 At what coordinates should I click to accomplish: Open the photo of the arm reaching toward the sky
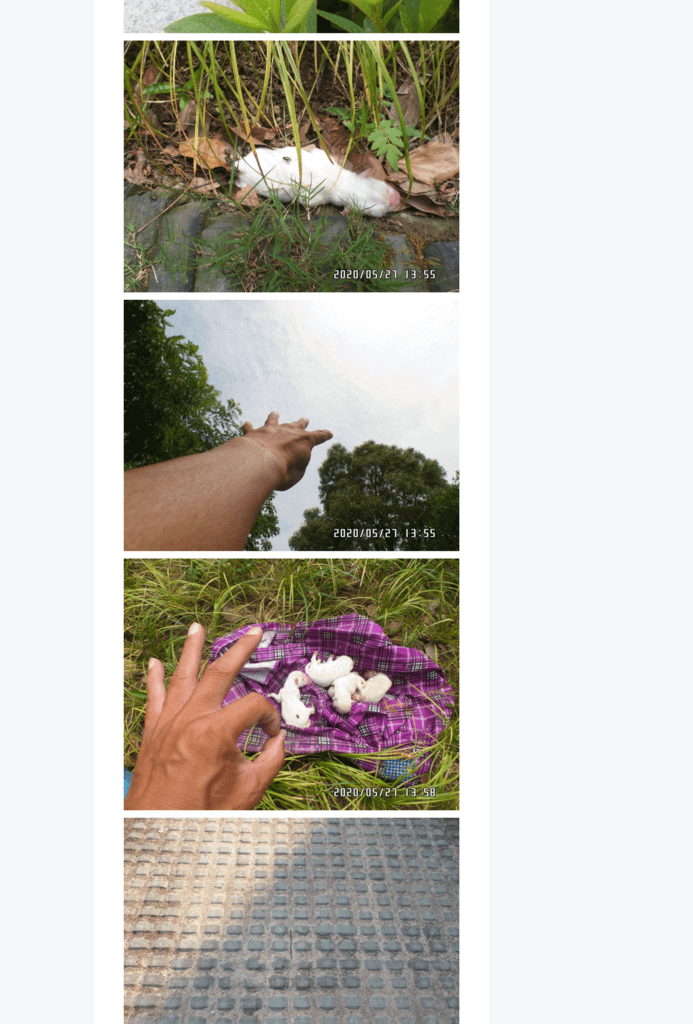pyautogui.click(x=291, y=425)
